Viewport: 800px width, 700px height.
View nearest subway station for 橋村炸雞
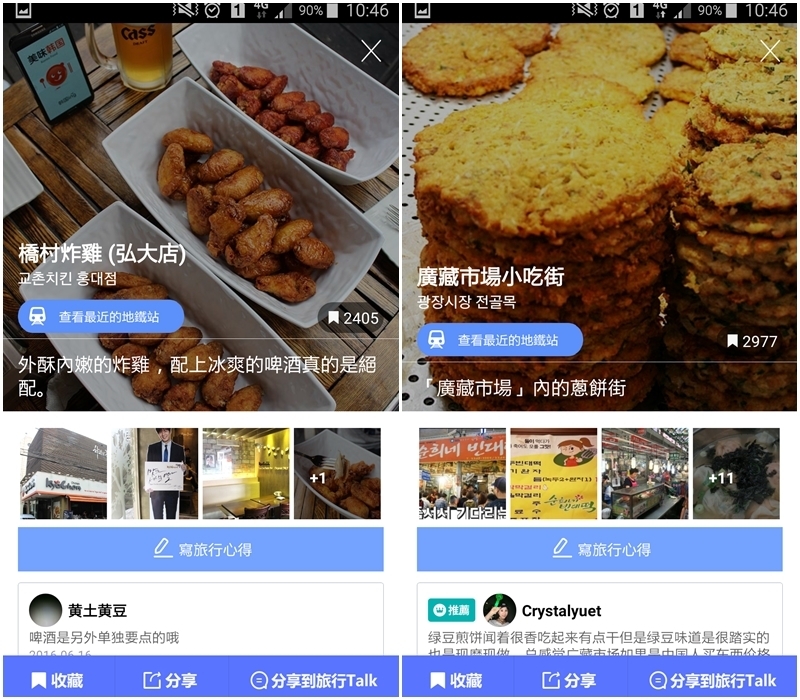[x=101, y=316]
